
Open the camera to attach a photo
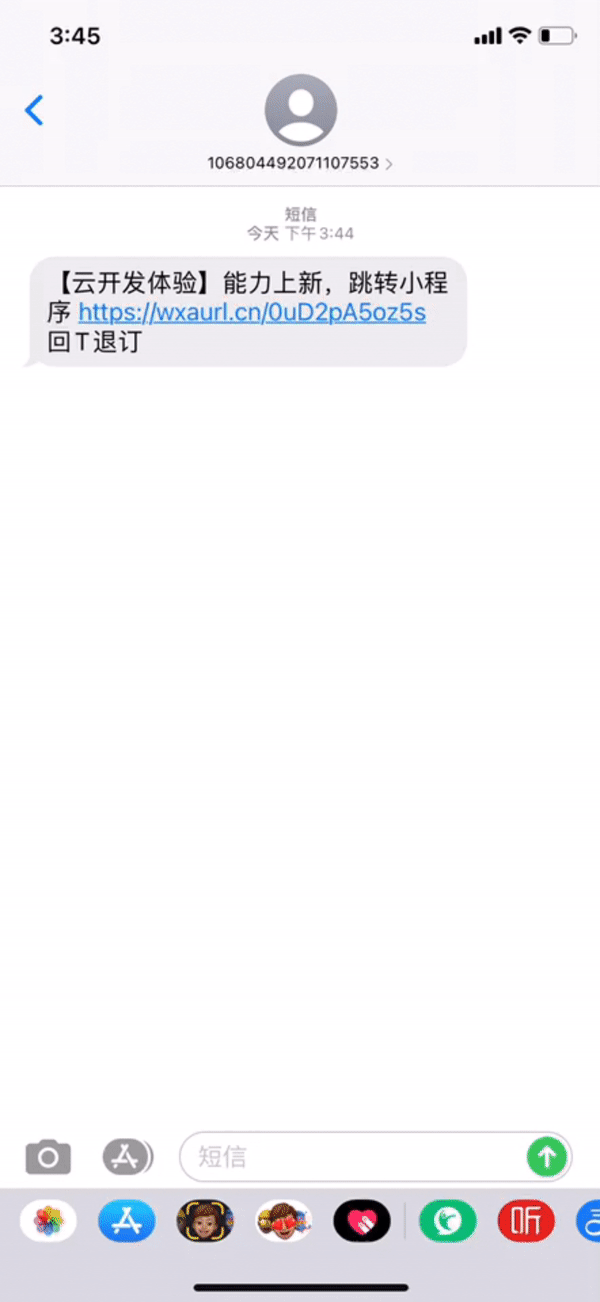(48, 1157)
